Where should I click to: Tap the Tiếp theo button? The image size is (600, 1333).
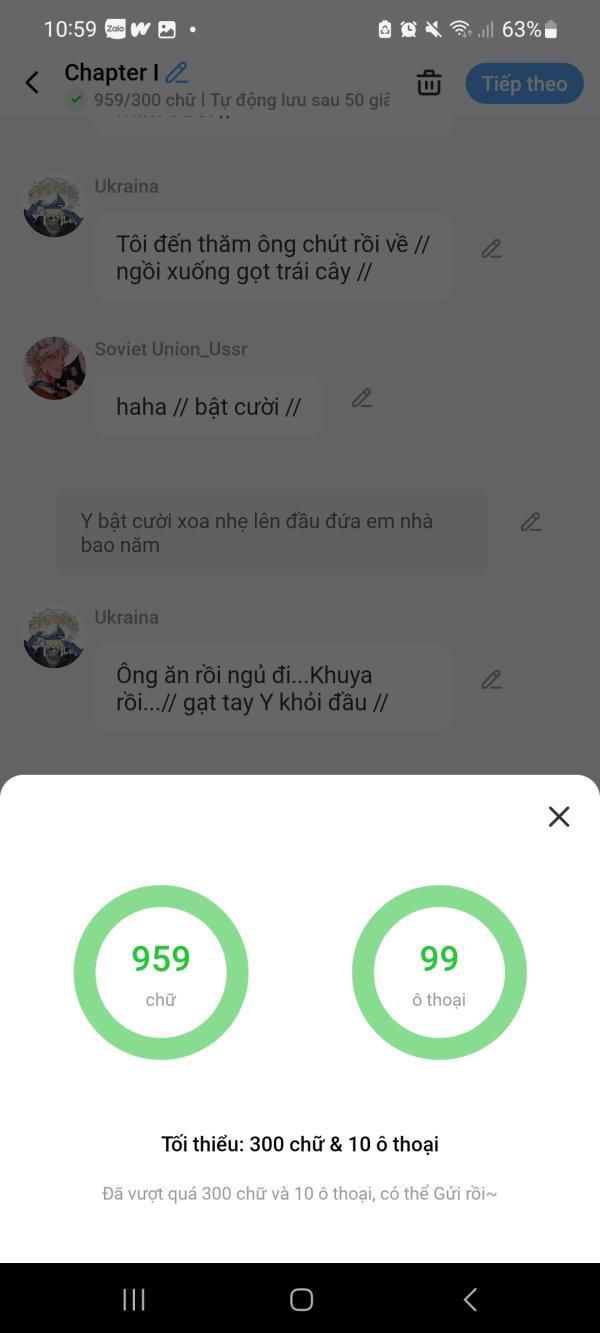click(x=524, y=84)
